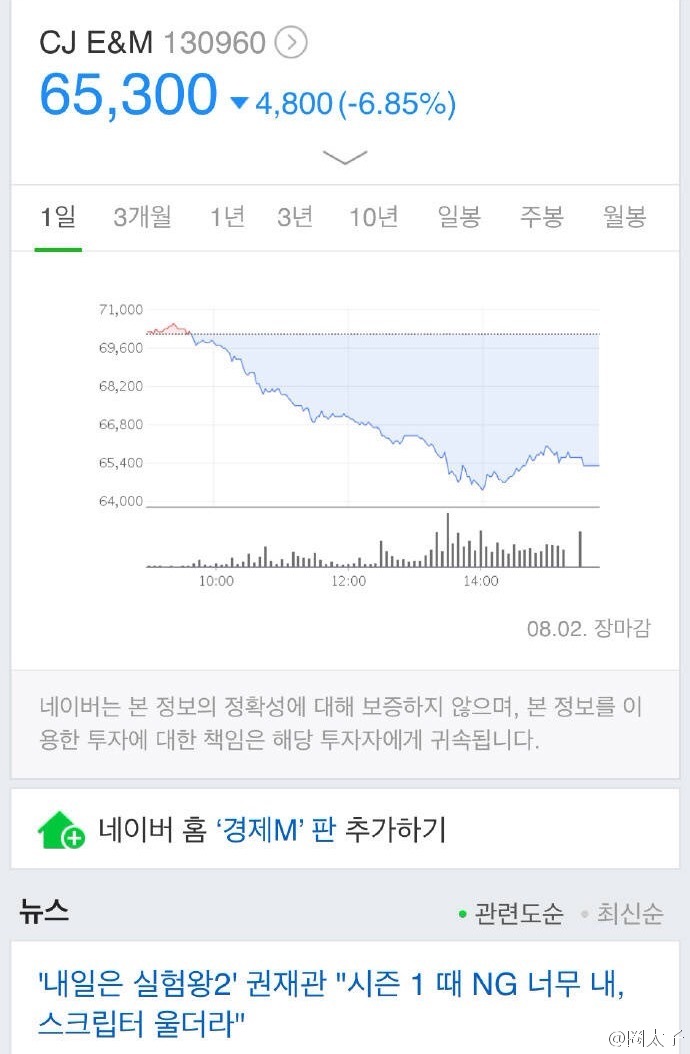Switch to 주봉 candlestick chart

tap(541, 217)
